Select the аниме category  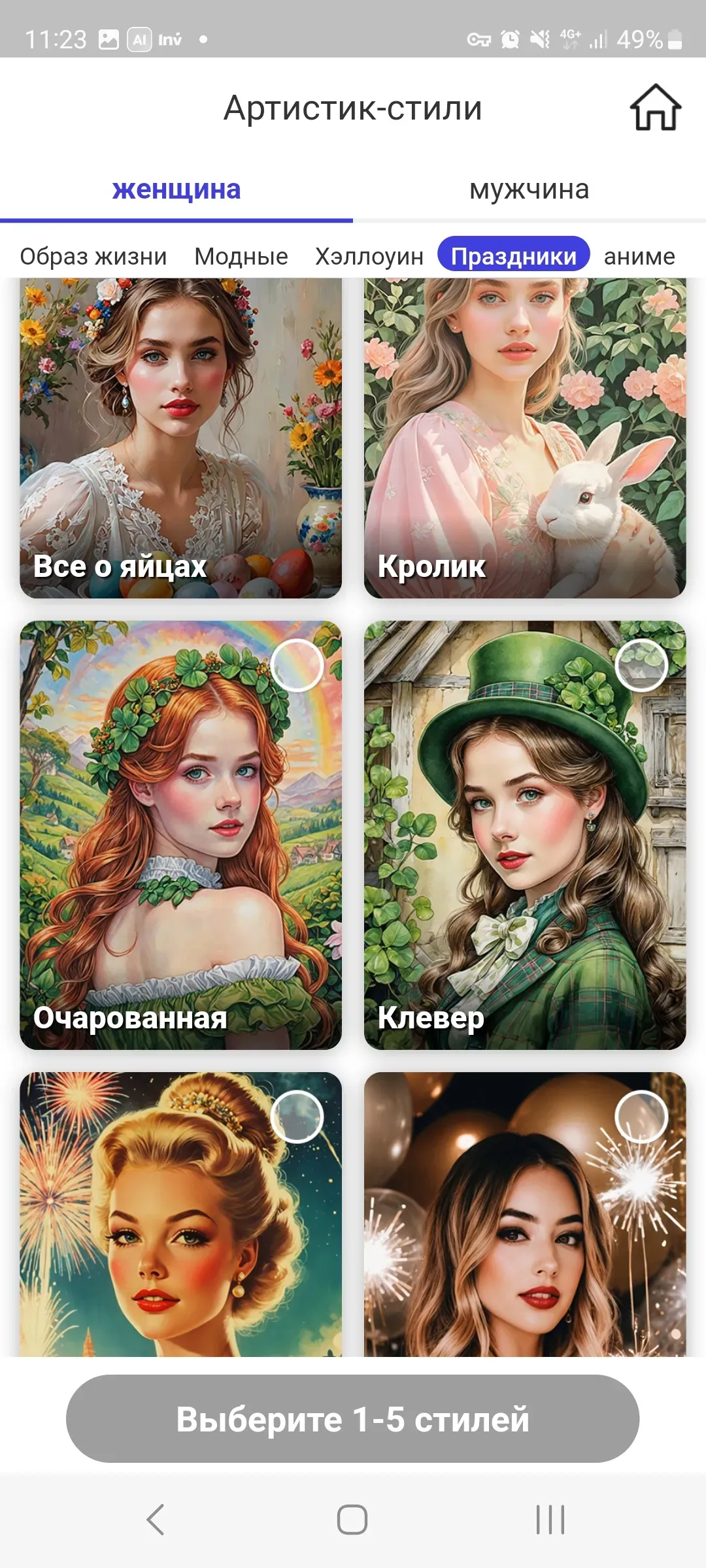[639, 256]
